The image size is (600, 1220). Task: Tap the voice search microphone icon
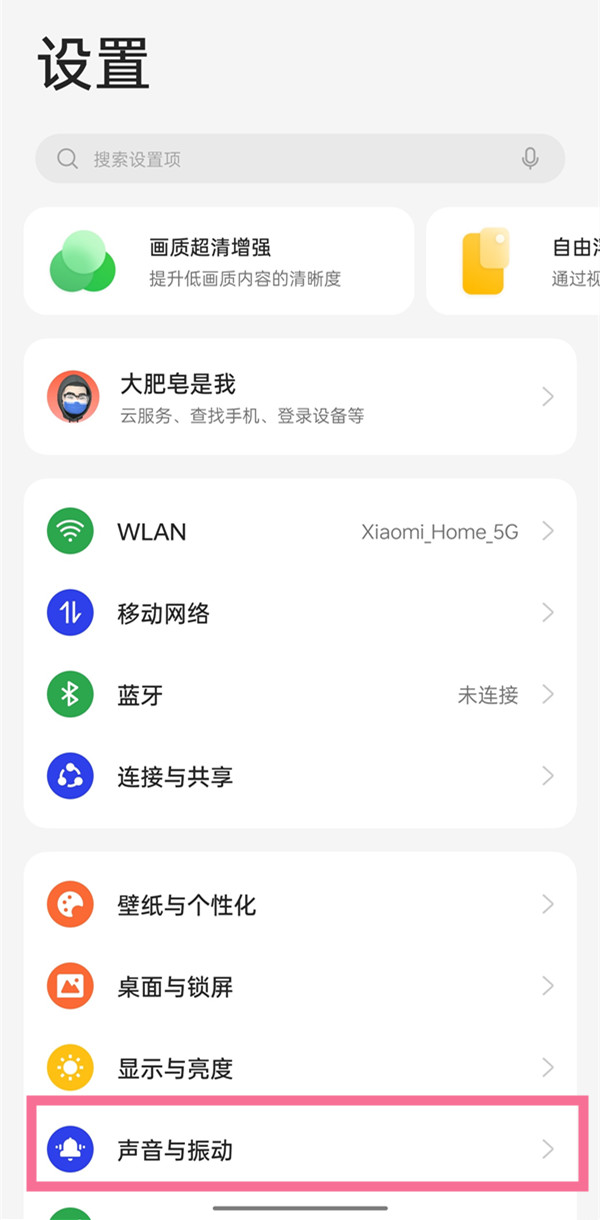tap(530, 159)
